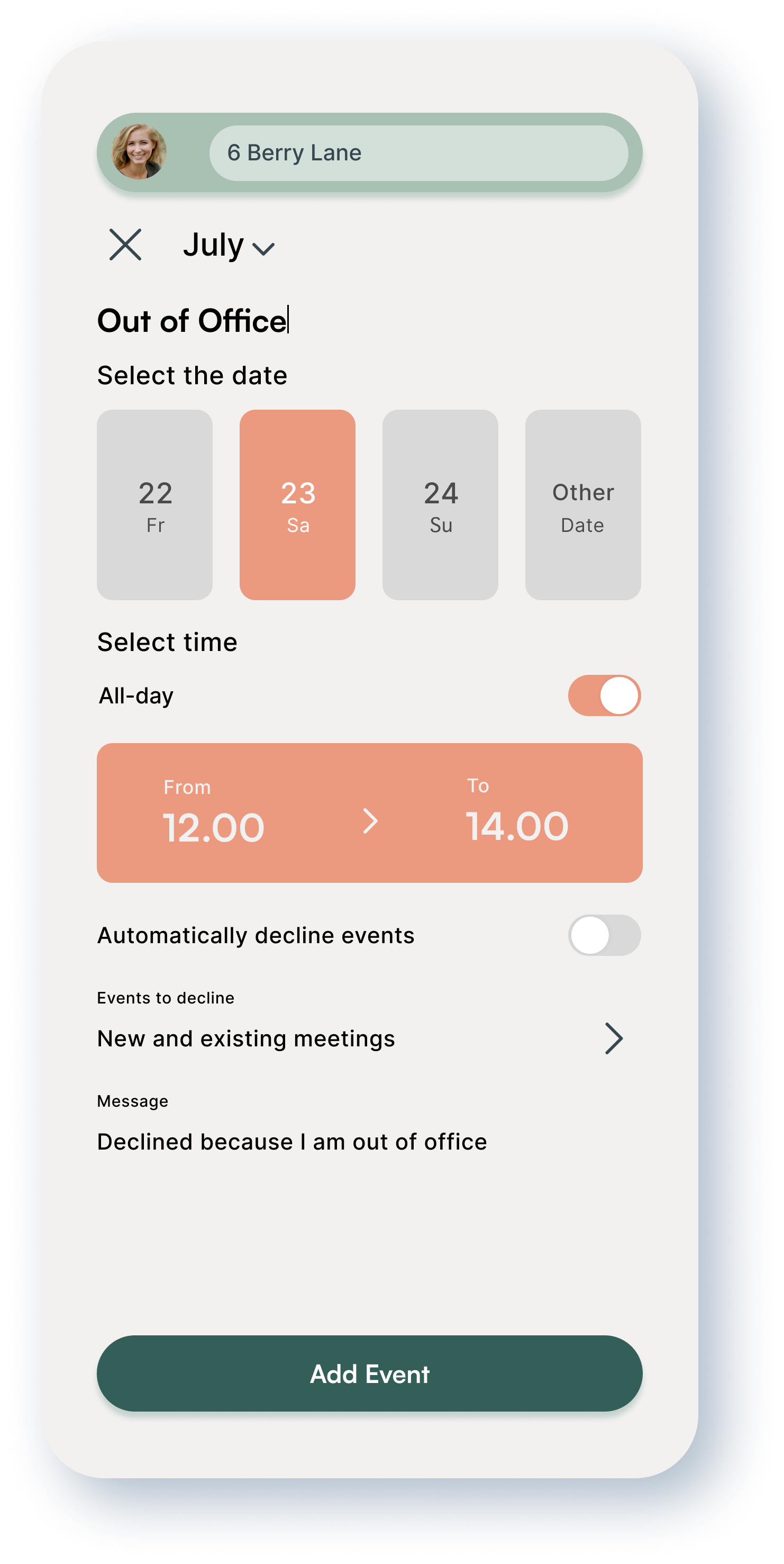Change the To time 14.00
784x1564 pixels.
(517, 811)
